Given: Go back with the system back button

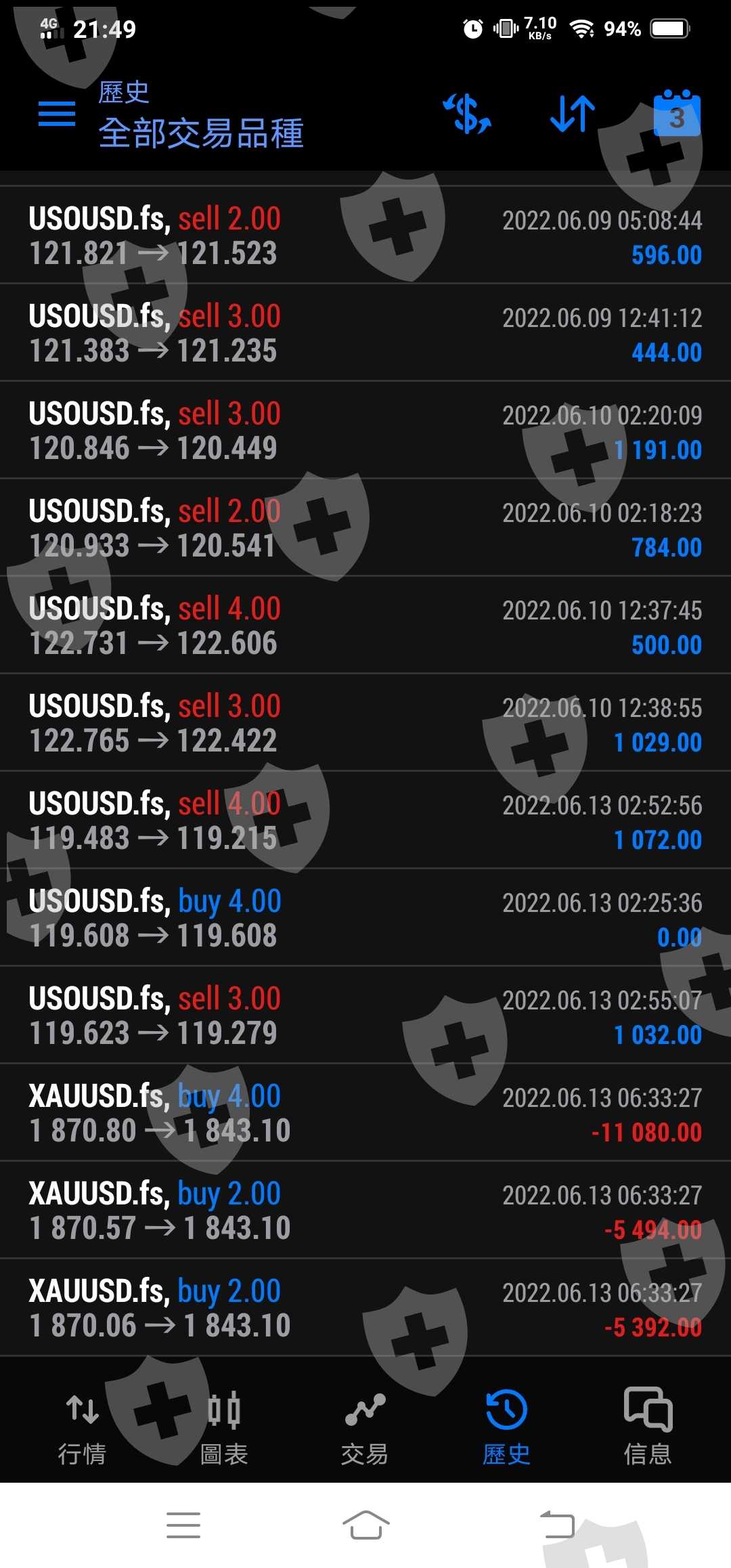Looking at the screenshot, I should pos(557,1525).
